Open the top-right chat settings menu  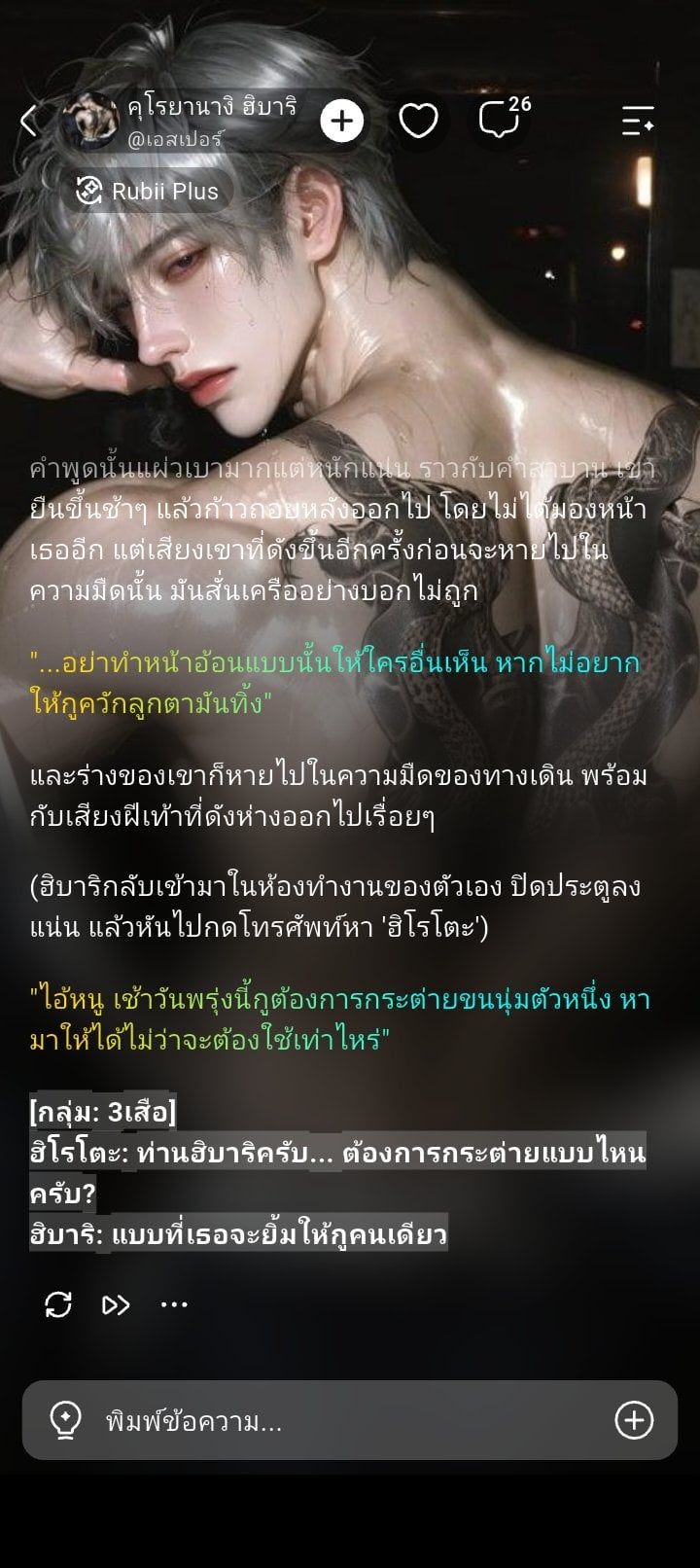[638, 121]
